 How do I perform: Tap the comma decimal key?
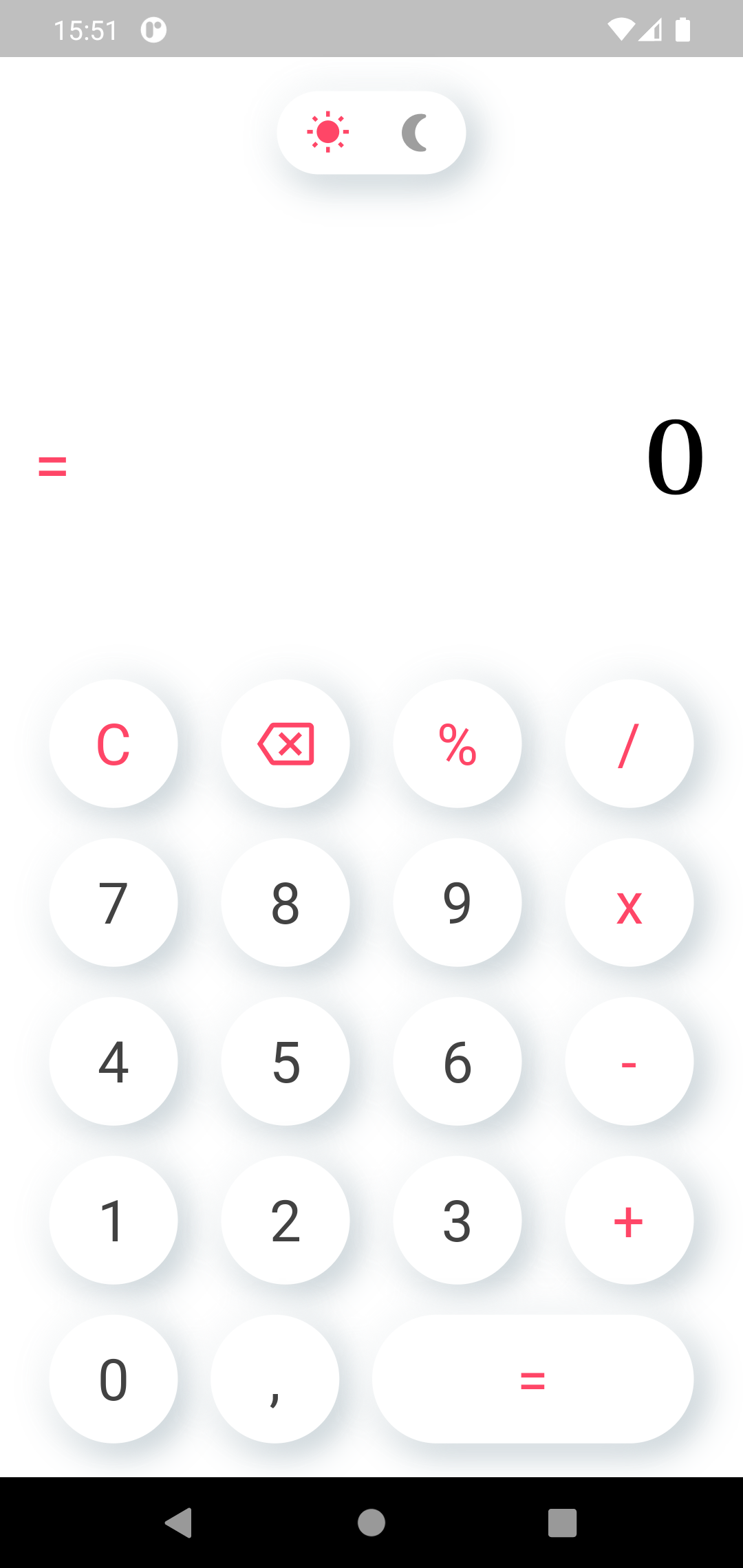[x=274, y=1379]
